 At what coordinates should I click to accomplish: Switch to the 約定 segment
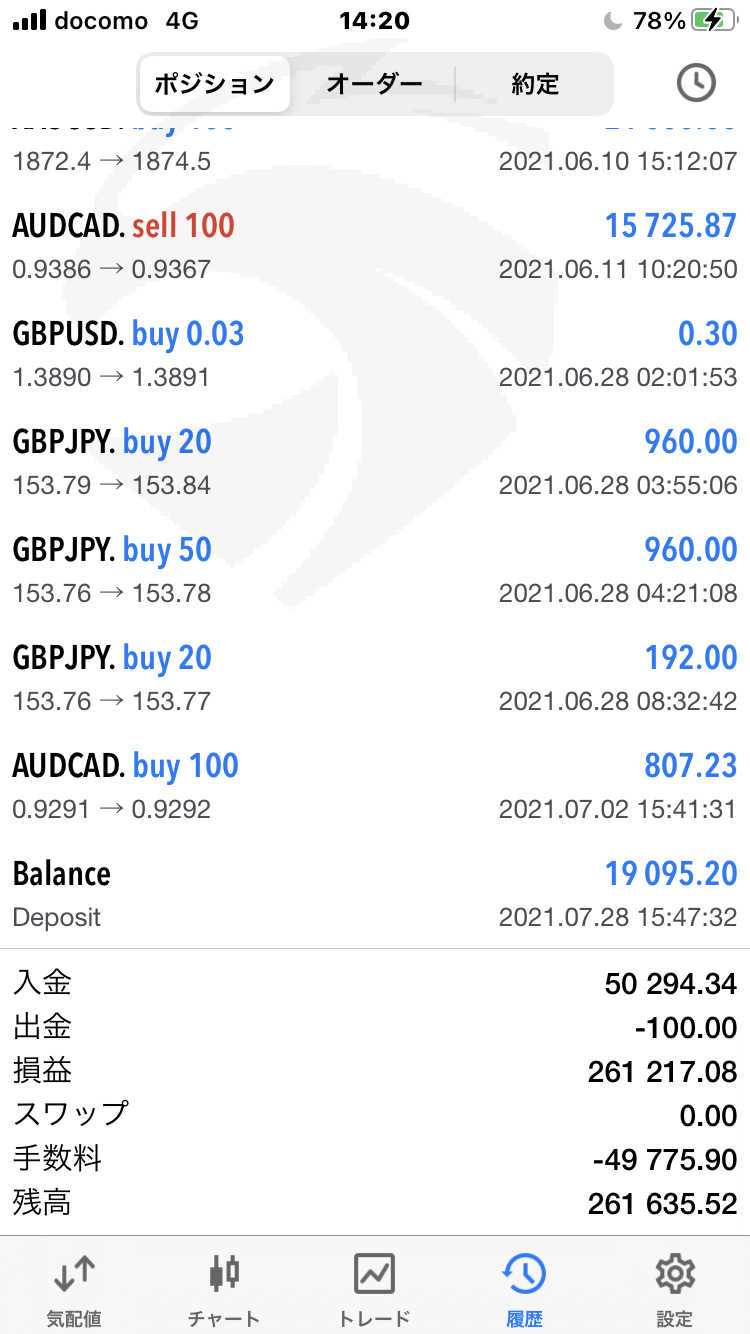click(535, 84)
